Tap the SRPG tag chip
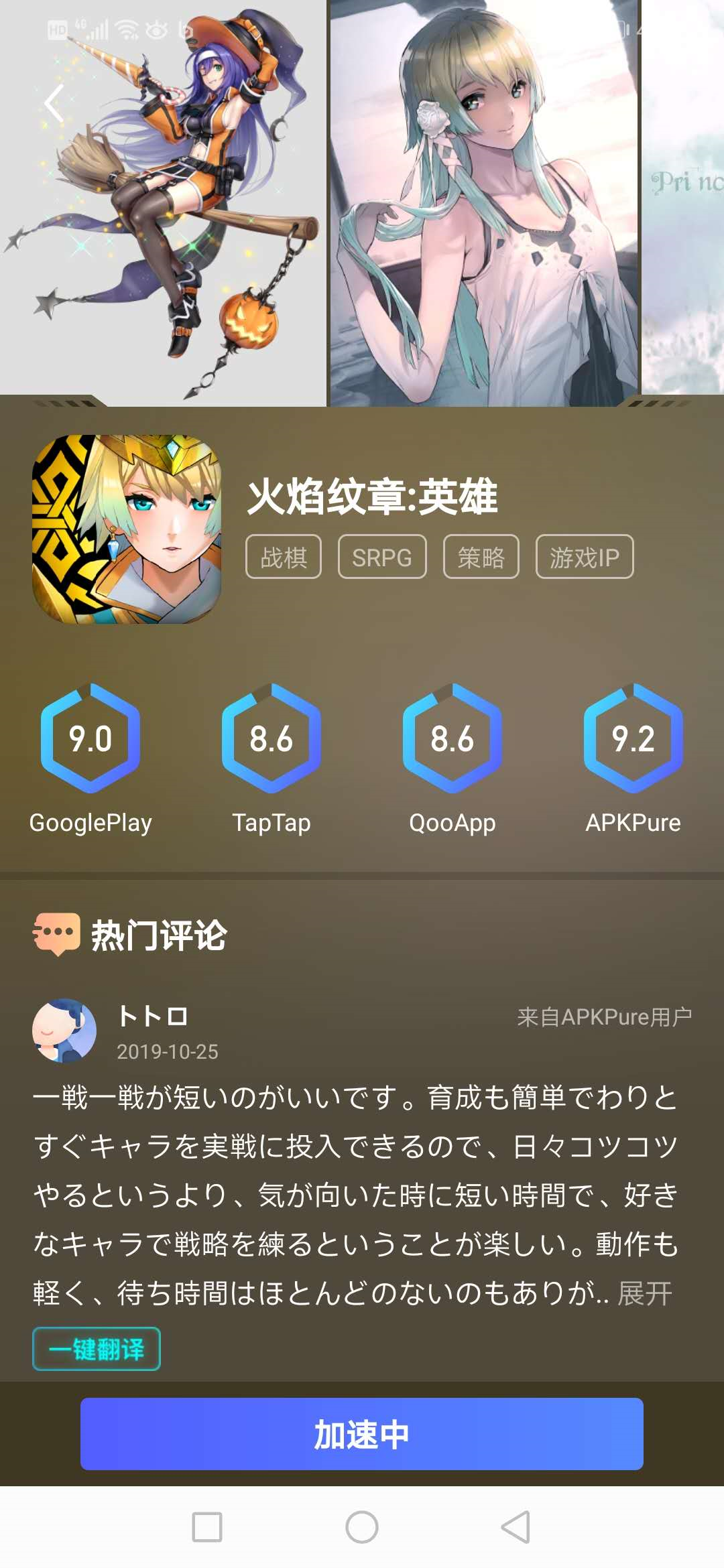Image resolution: width=724 pixels, height=1568 pixels. (382, 557)
